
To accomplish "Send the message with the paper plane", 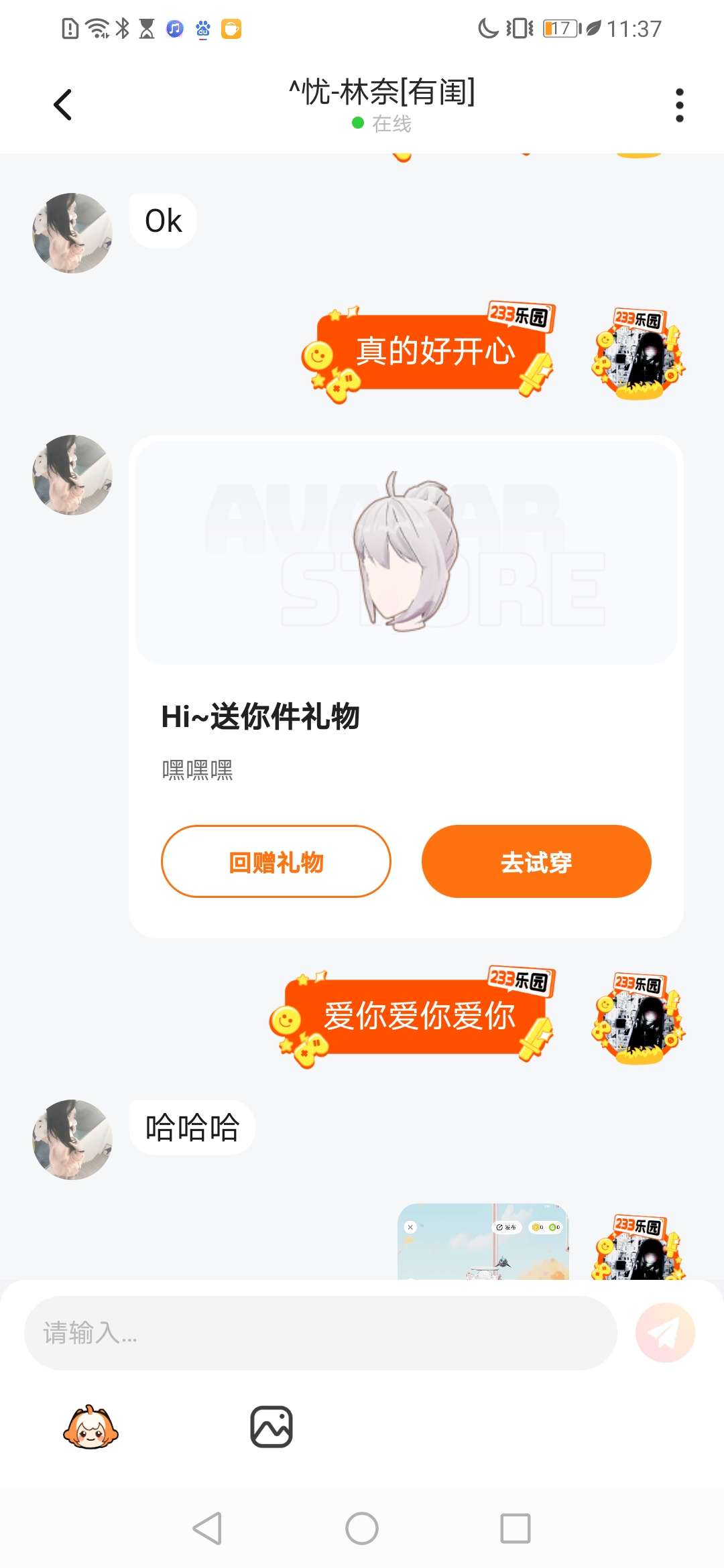I will [664, 1333].
